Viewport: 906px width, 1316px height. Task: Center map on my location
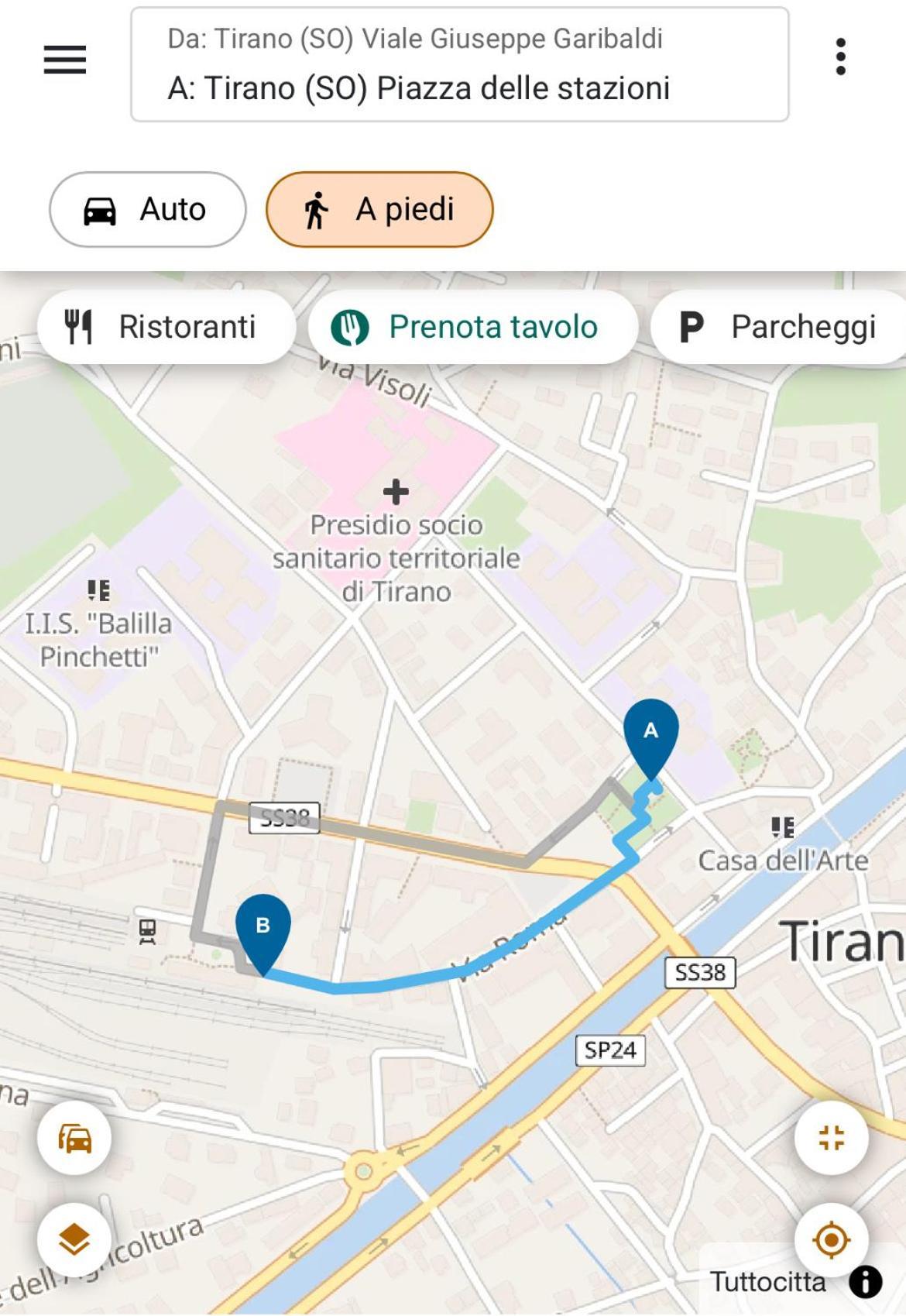832,1240
